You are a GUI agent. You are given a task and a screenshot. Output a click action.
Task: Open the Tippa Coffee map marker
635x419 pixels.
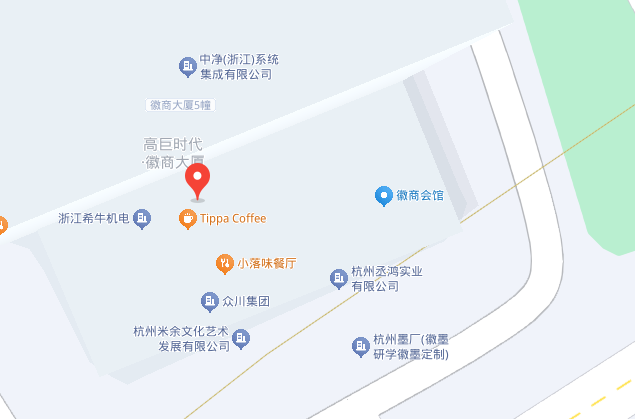click(x=187, y=218)
